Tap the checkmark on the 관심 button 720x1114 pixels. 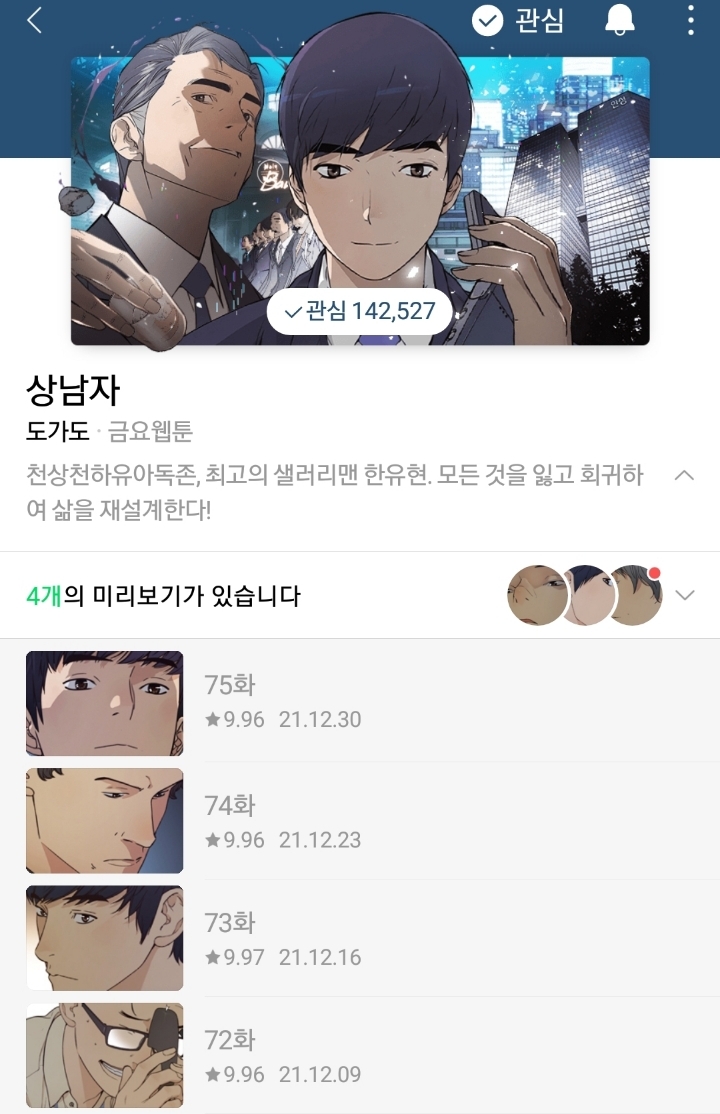(x=489, y=19)
